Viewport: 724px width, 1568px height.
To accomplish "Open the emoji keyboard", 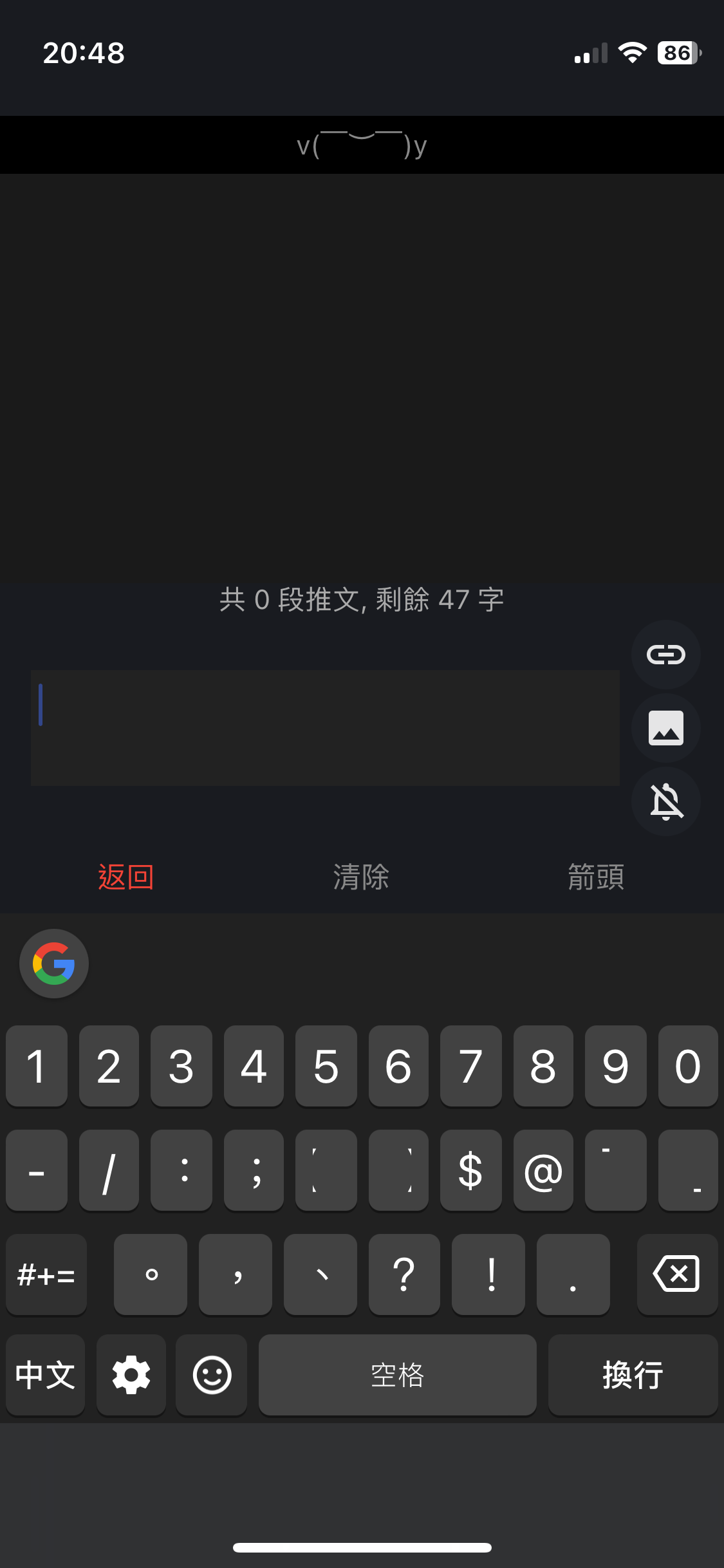I will (212, 1375).
